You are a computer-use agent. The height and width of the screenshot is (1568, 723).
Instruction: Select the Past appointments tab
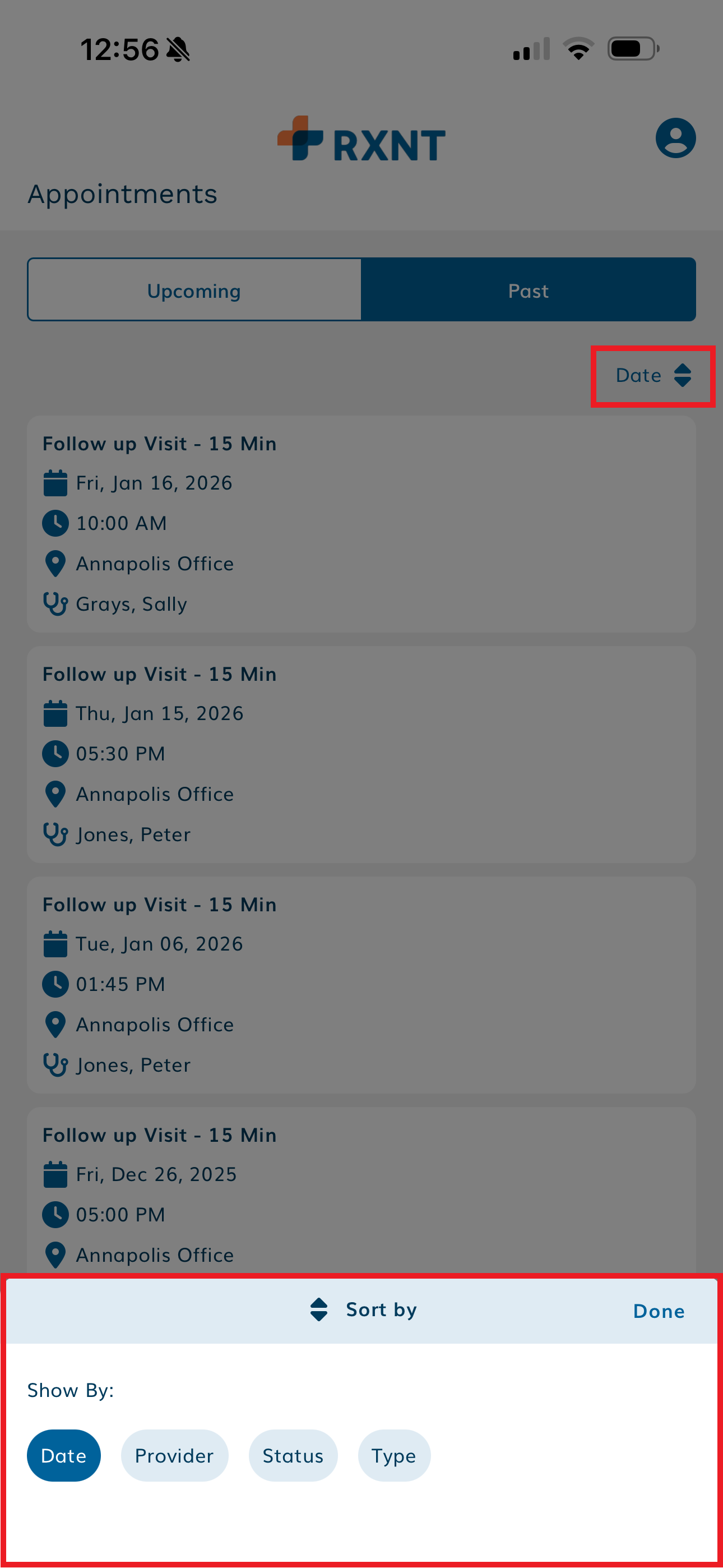coord(527,290)
